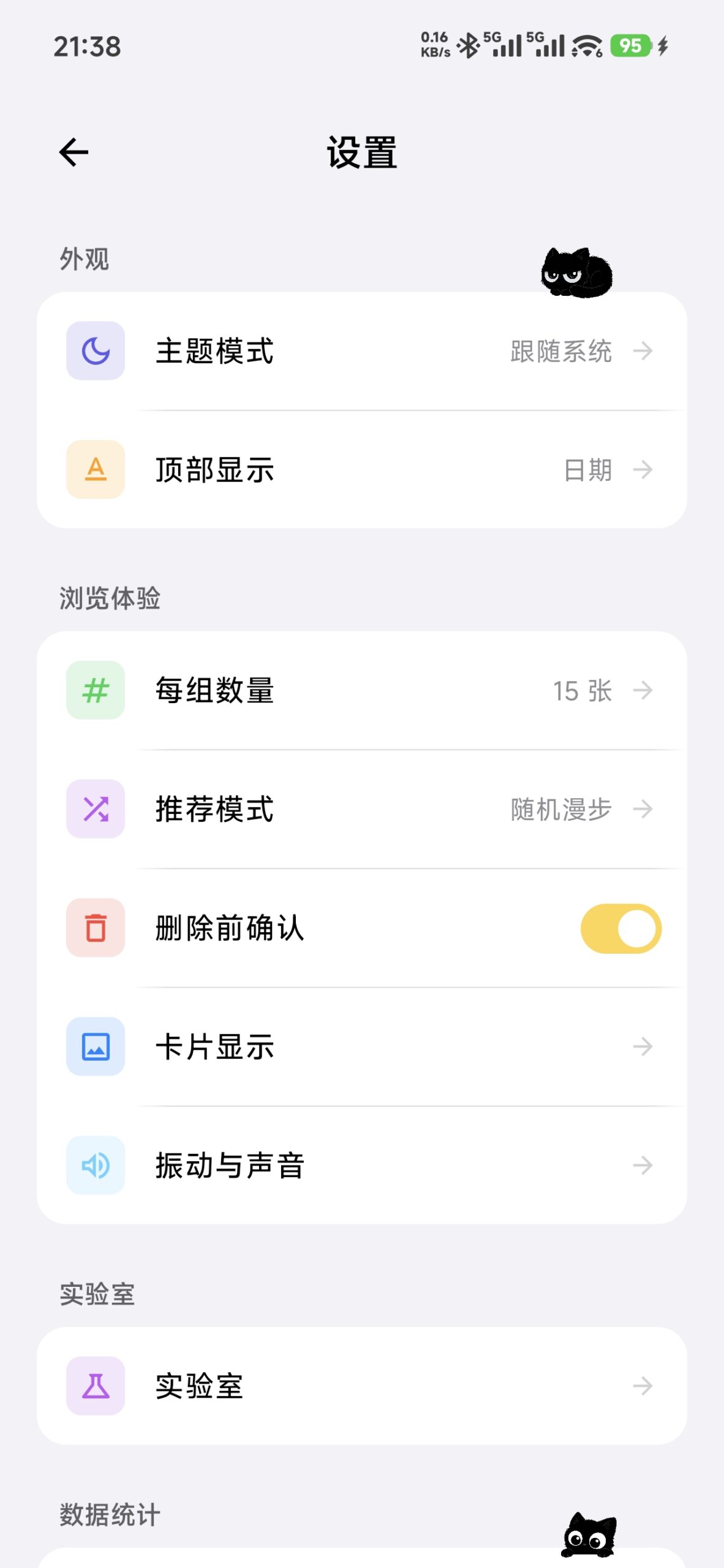Open the 卡片显示 settings page
This screenshot has width=724, height=1568.
pos(361,1047)
